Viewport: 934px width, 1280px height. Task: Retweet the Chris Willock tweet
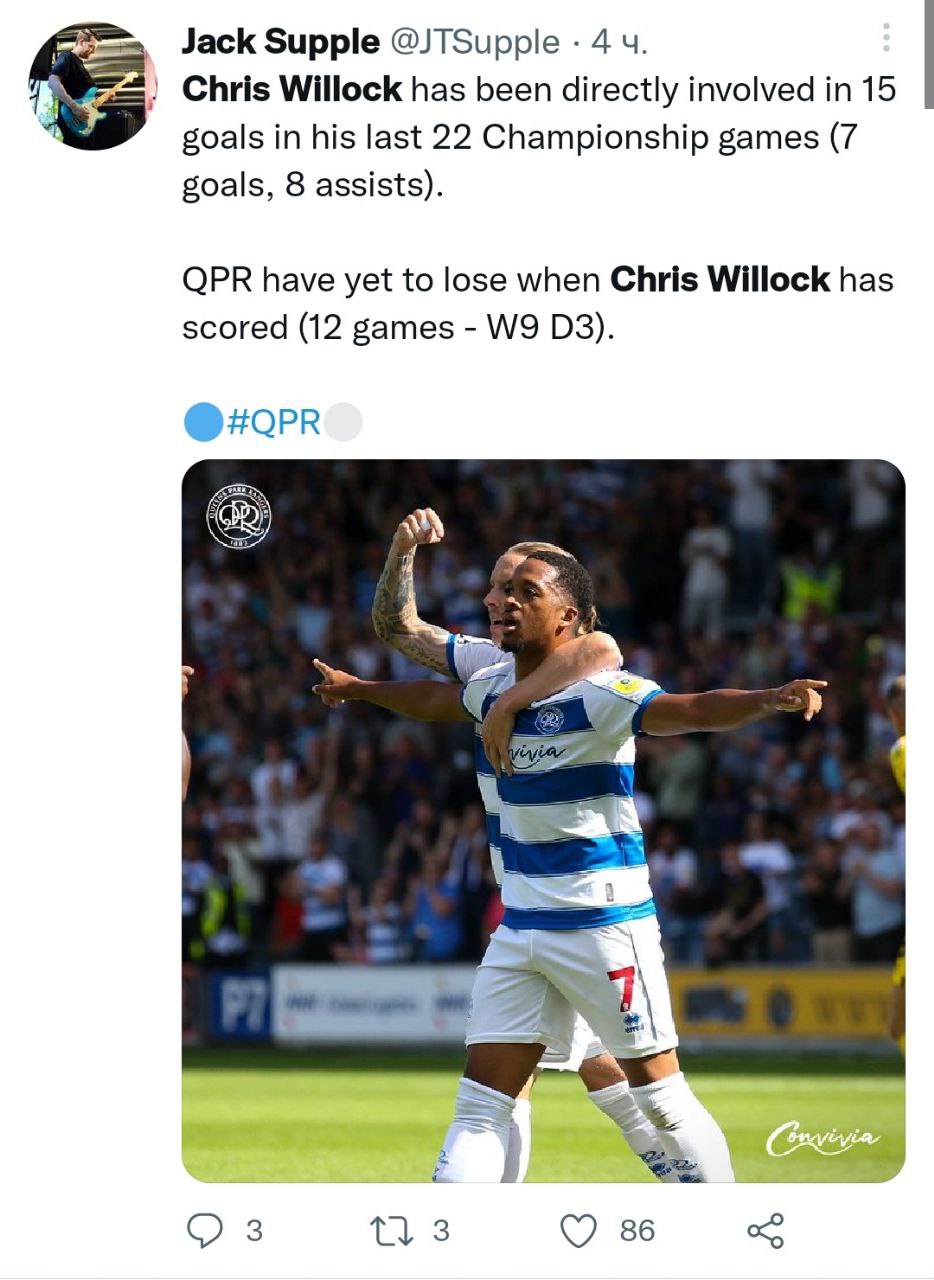[391, 1230]
